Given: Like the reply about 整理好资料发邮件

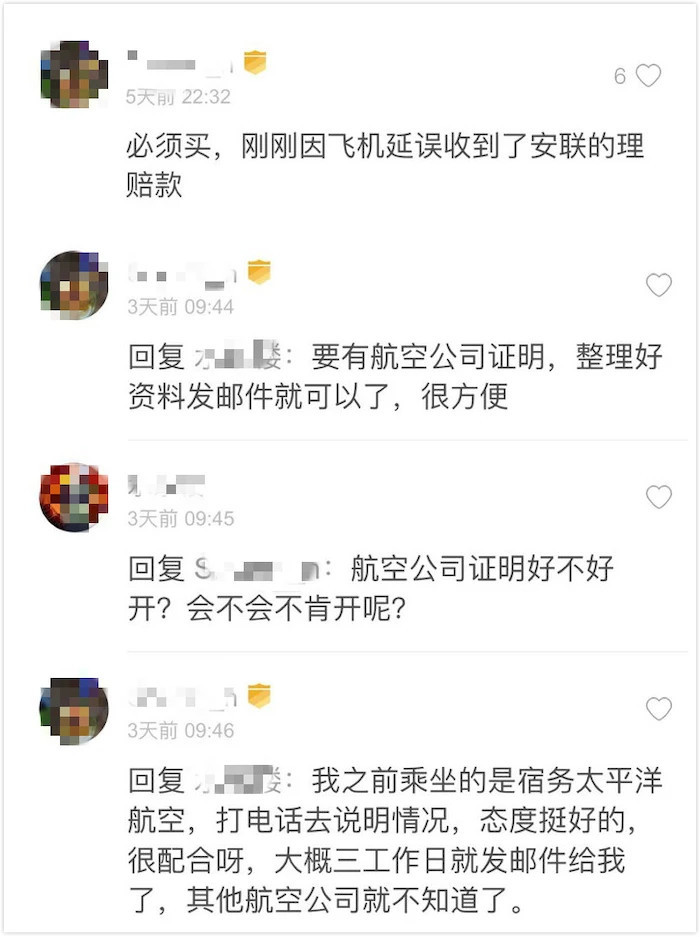Looking at the screenshot, I should [658, 285].
